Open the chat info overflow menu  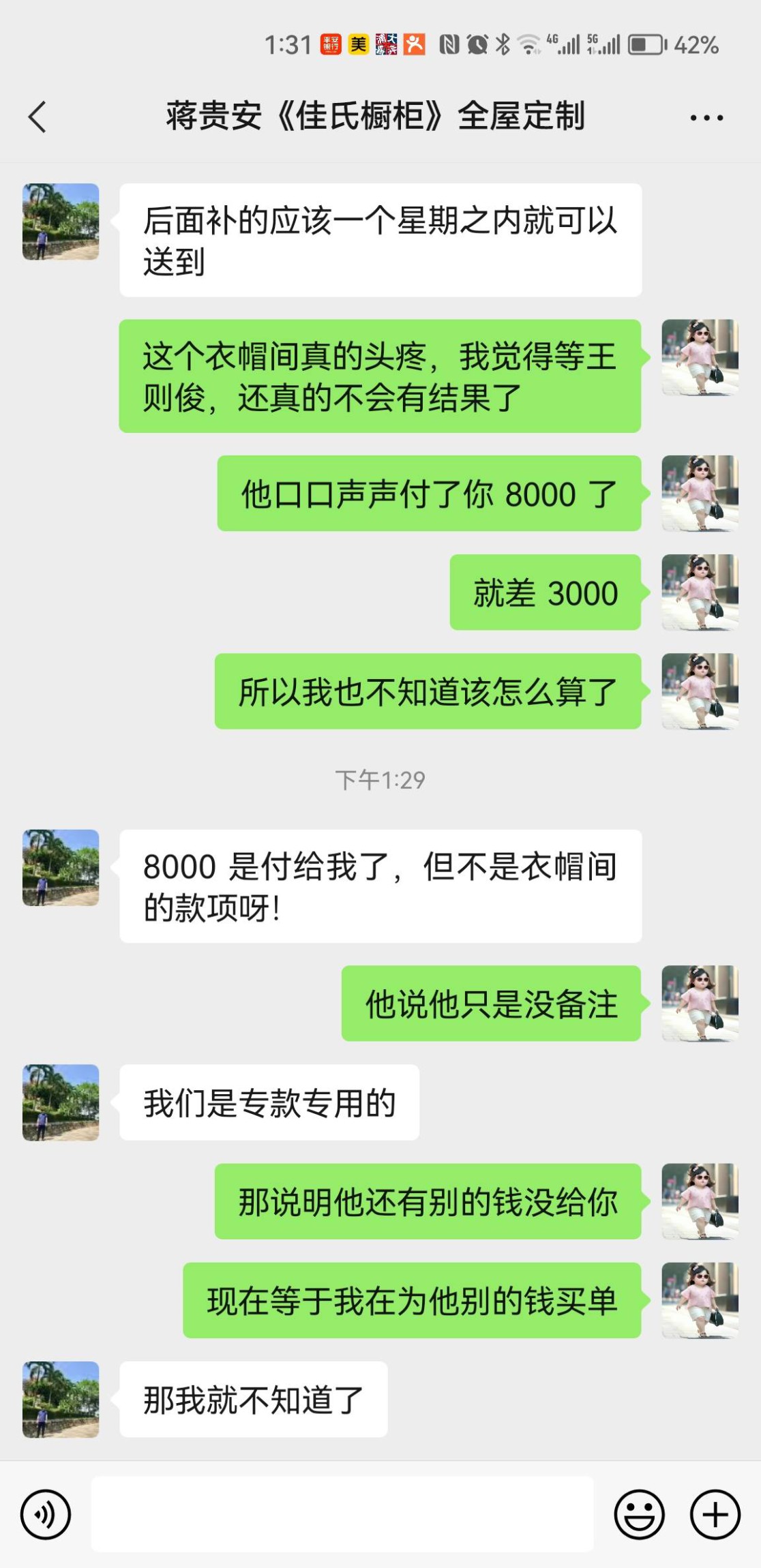(x=706, y=118)
